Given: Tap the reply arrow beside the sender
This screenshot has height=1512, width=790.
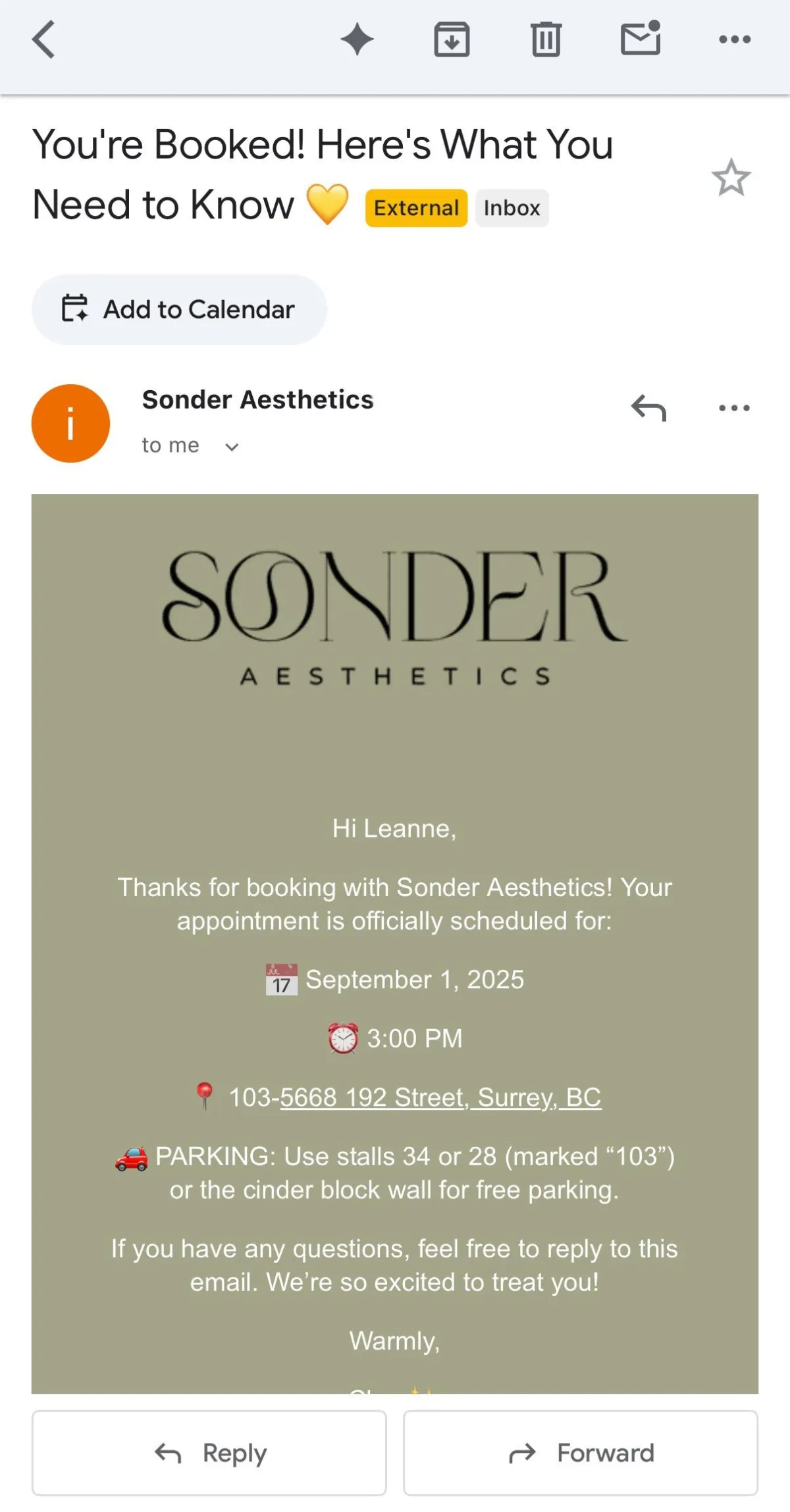Looking at the screenshot, I should [x=648, y=408].
